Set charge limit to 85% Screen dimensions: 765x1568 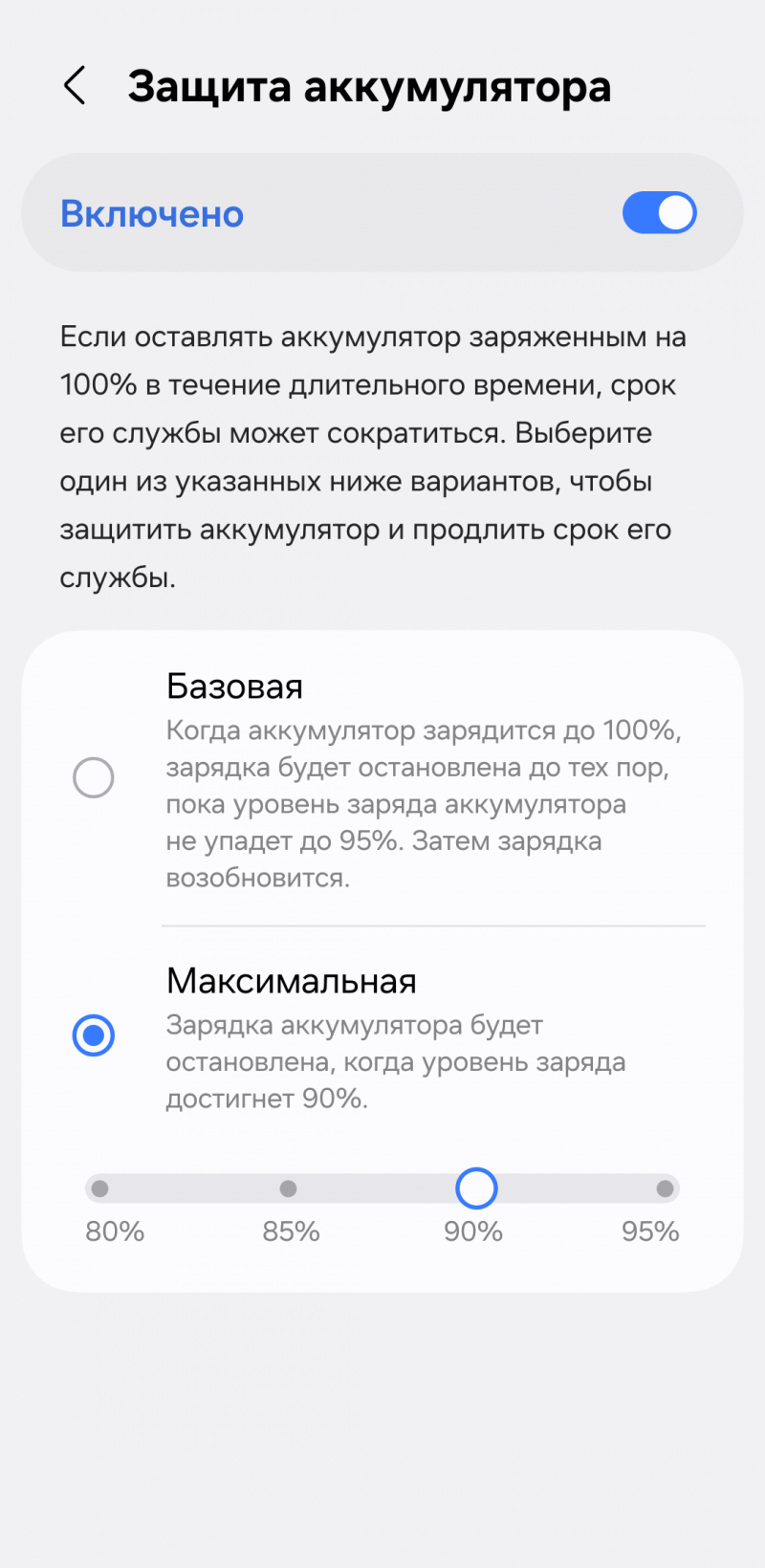[x=288, y=1188]
